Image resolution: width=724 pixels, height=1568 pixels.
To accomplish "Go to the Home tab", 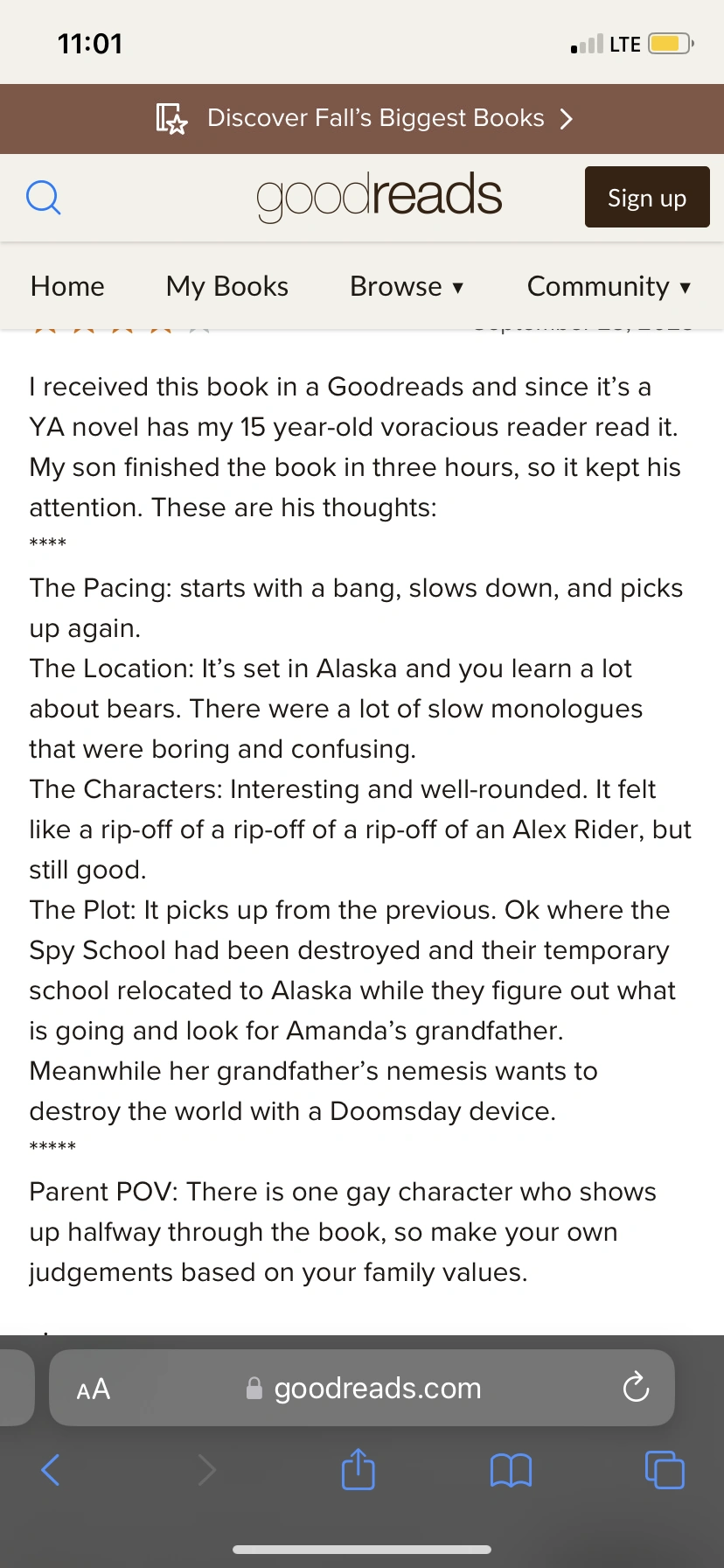I will 67,286.
